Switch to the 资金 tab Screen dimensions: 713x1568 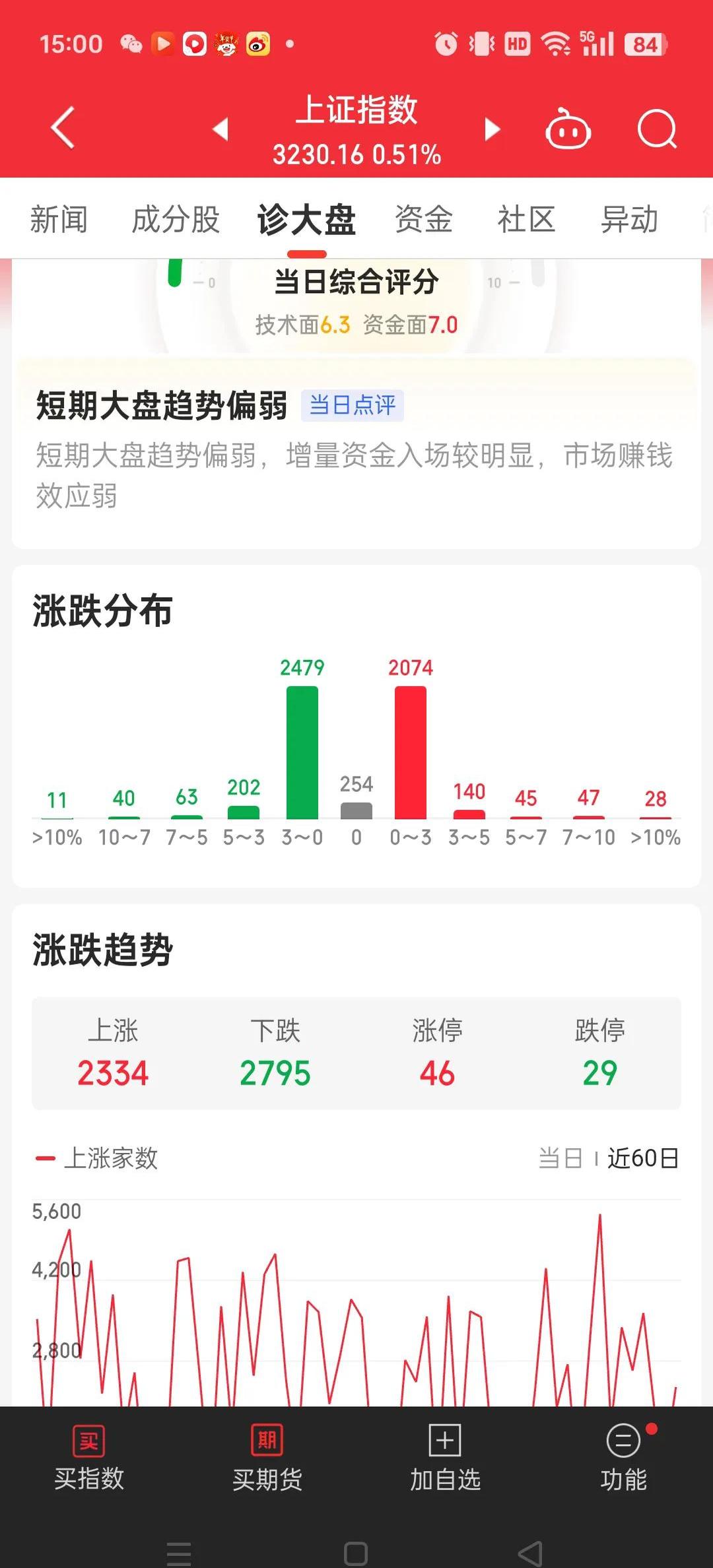[423, 219]
